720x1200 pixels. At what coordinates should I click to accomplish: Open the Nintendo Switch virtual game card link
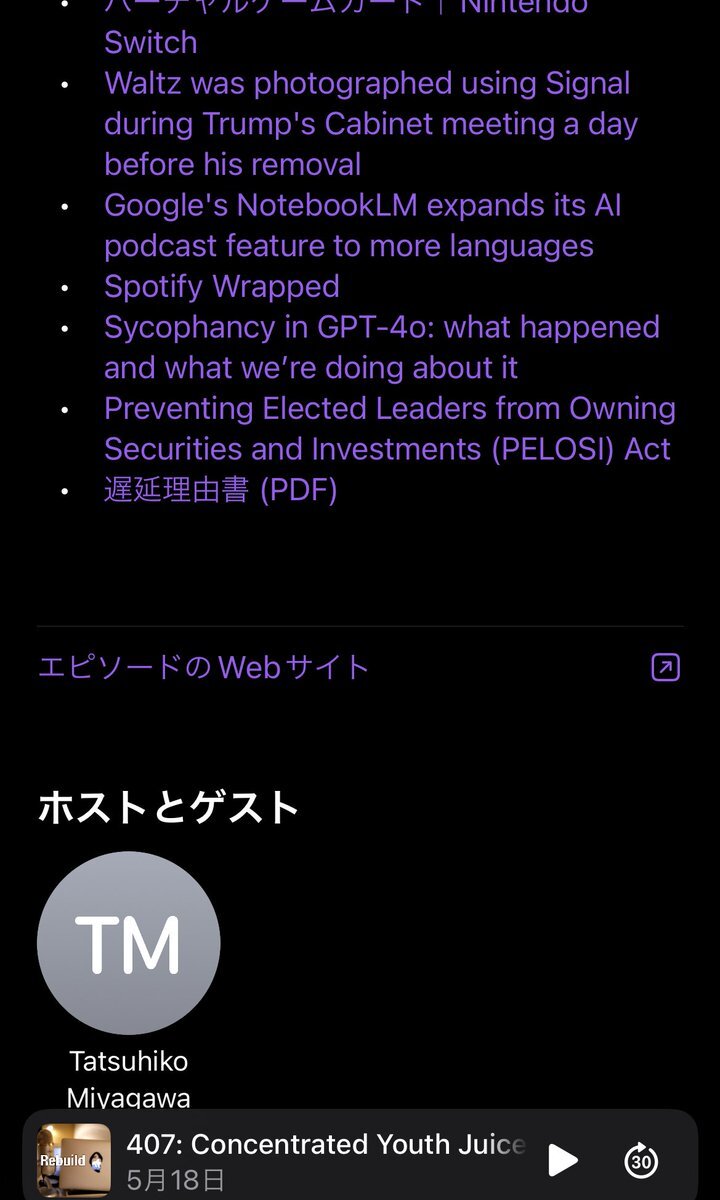[x=150, y=42]
